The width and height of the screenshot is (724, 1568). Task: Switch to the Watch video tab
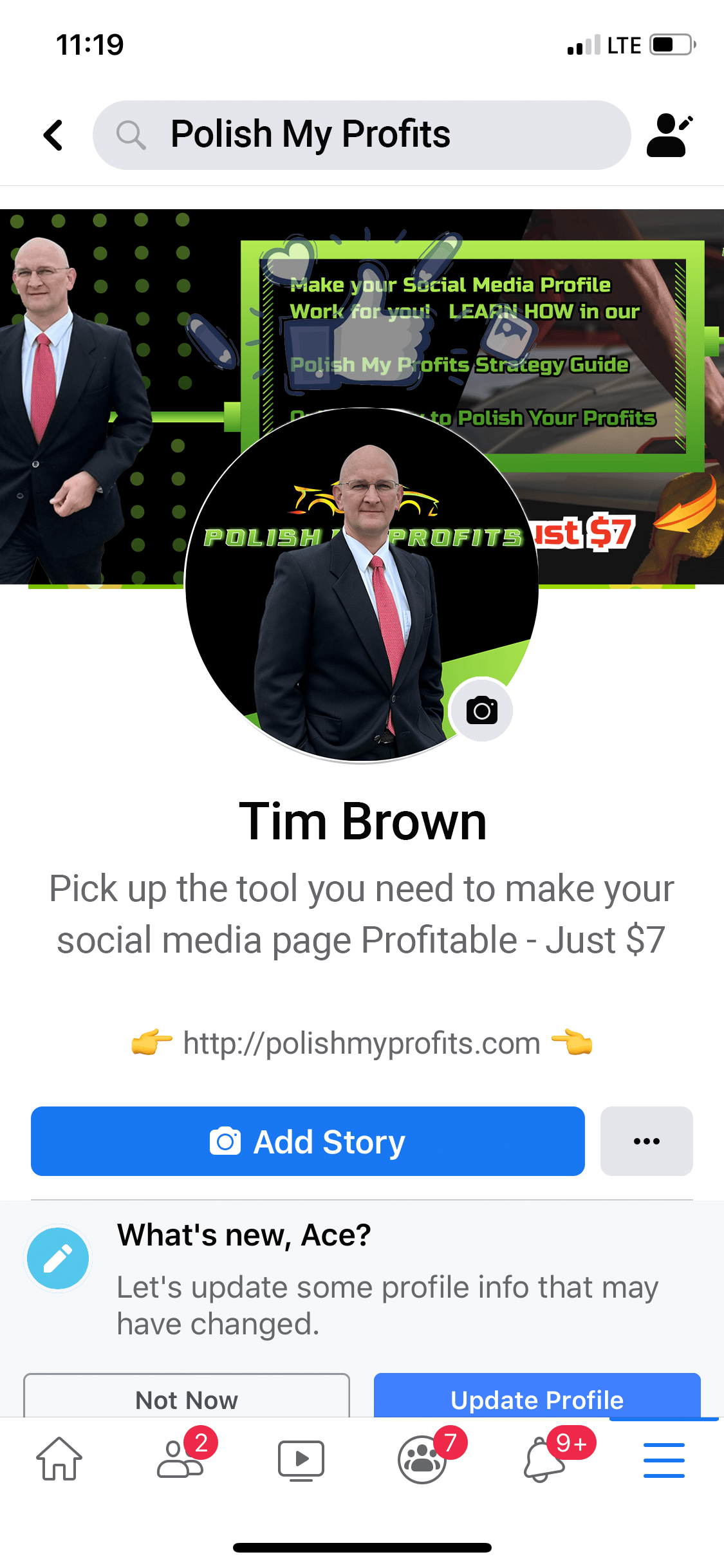coord(301,1460)
